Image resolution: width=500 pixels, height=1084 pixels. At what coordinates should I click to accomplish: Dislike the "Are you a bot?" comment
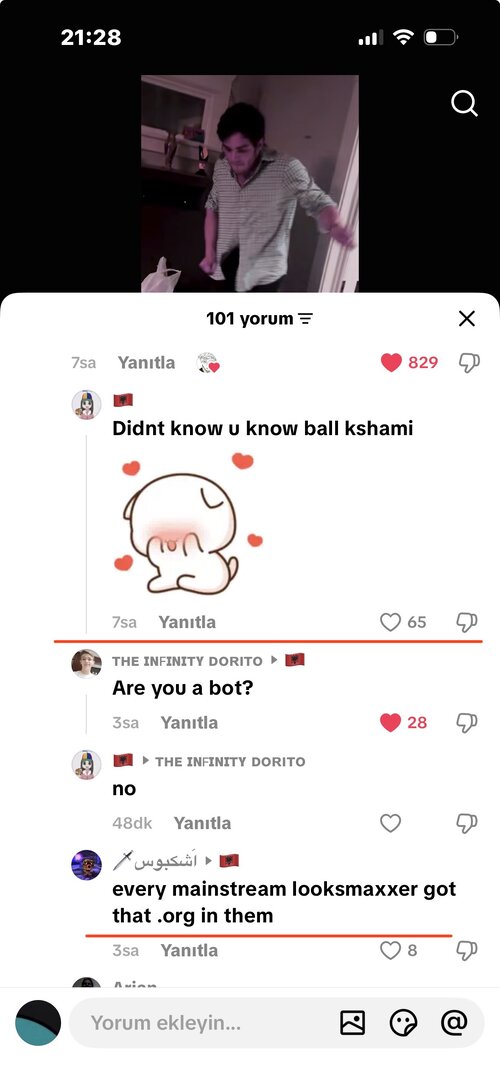pos(467,722)
